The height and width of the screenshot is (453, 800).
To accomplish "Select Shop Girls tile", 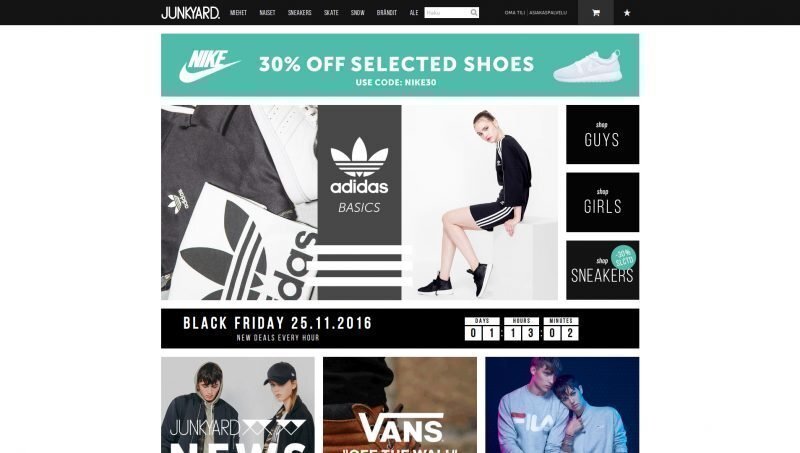I will tap(602, 202).
